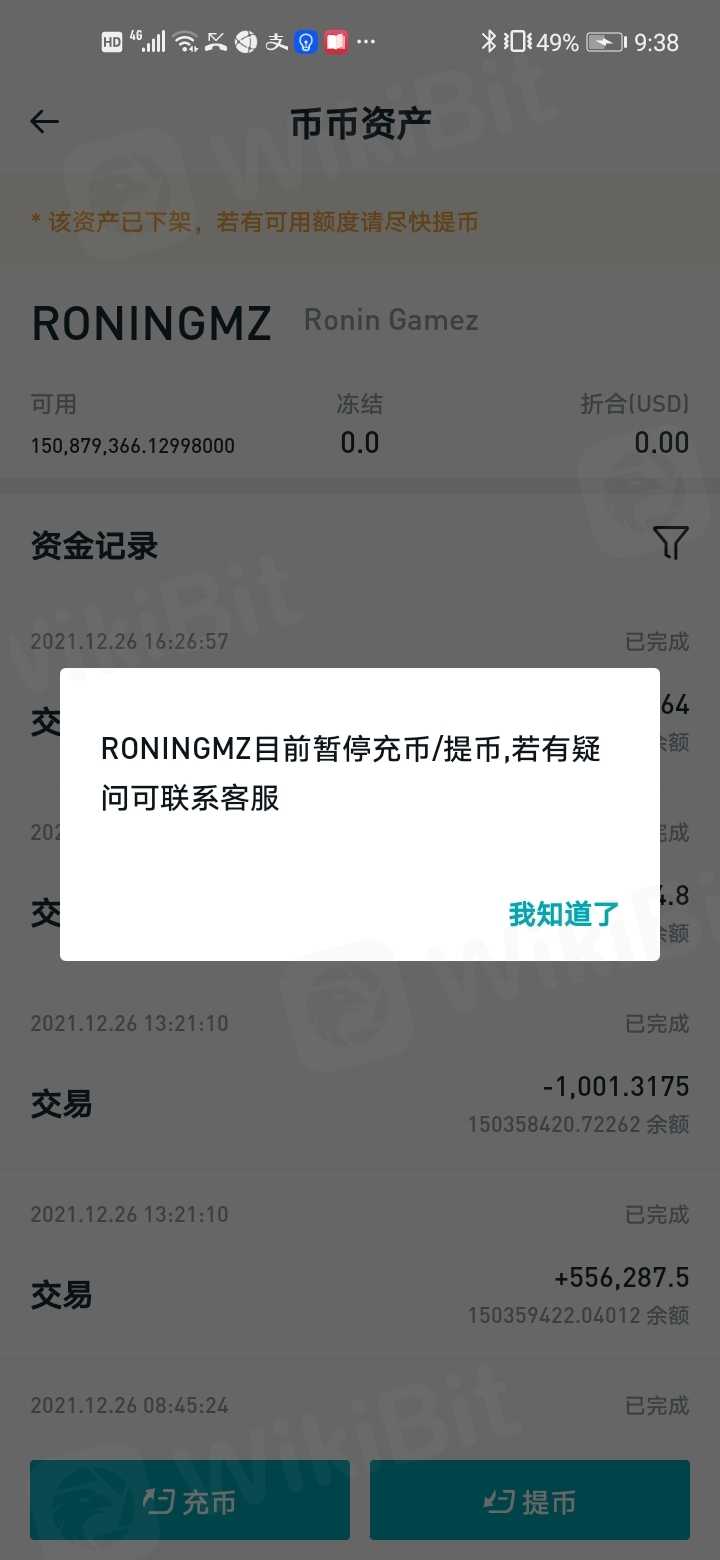Screen dimensions: 720x1560
Task: Open the 交易 record of -1,001.3175
Action: [360, 1103]
